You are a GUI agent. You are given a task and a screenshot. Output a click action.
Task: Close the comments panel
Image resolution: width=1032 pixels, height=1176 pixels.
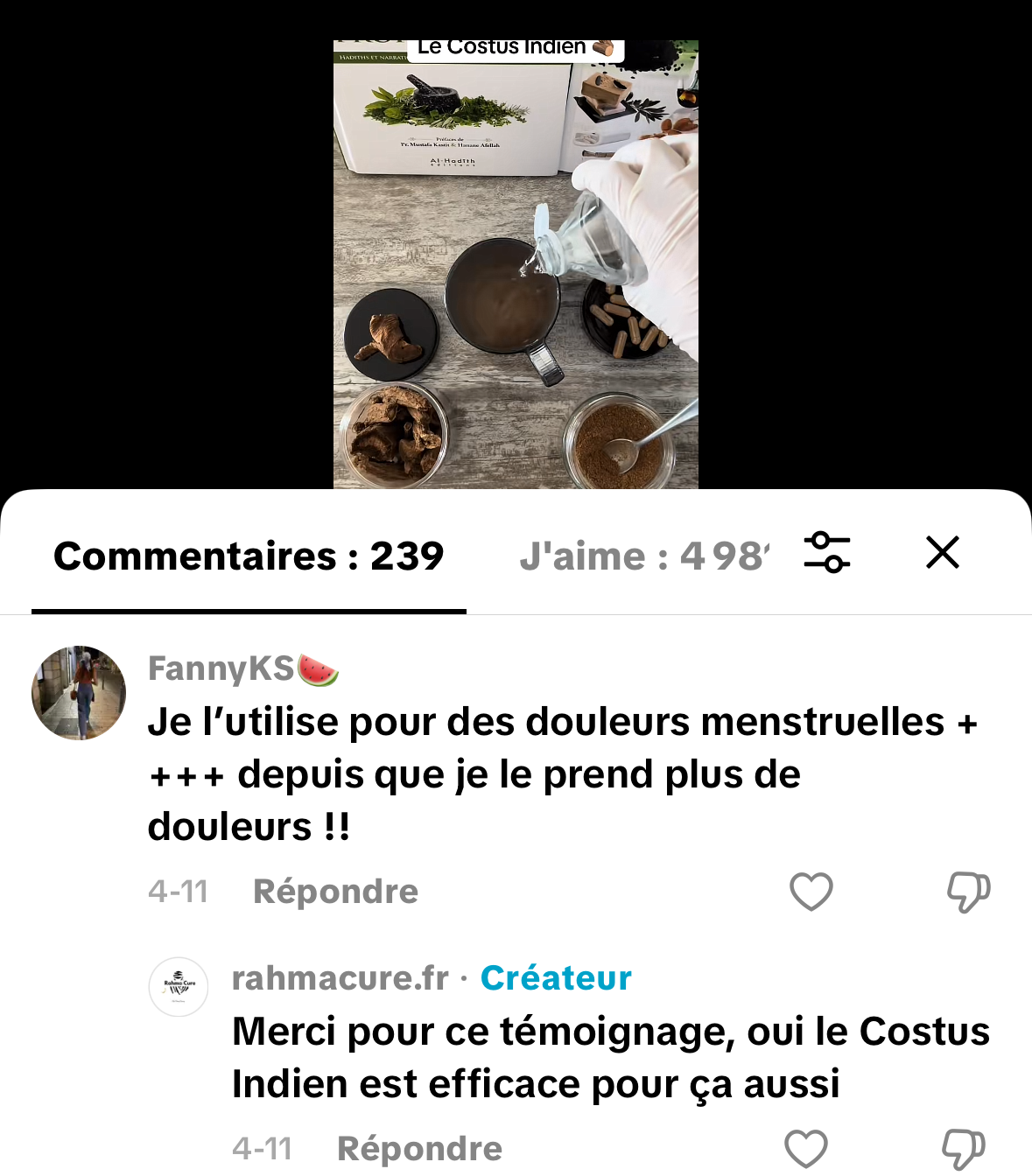tap(943, 552)
